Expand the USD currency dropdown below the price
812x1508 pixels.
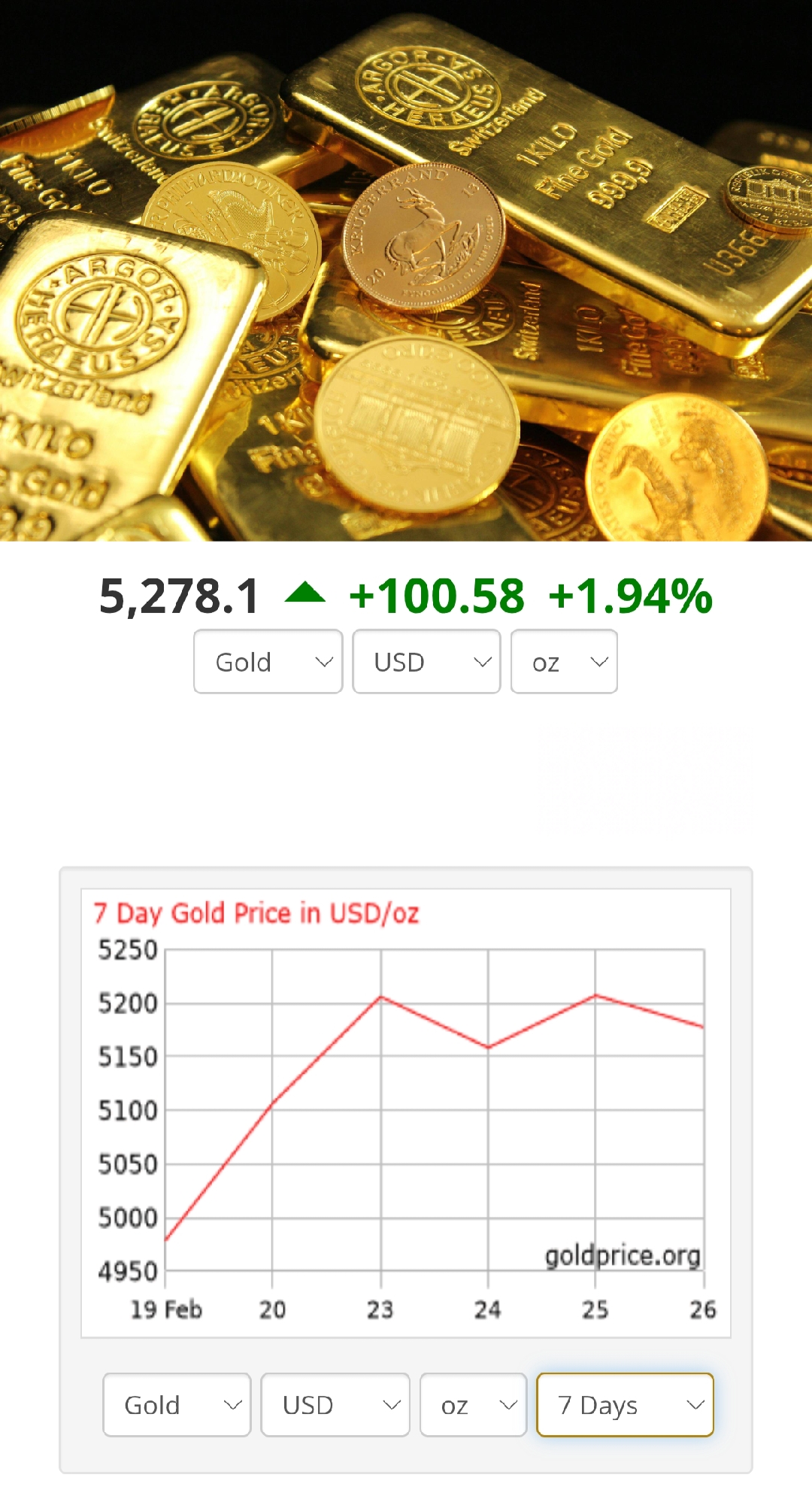[x=426, y=662]
